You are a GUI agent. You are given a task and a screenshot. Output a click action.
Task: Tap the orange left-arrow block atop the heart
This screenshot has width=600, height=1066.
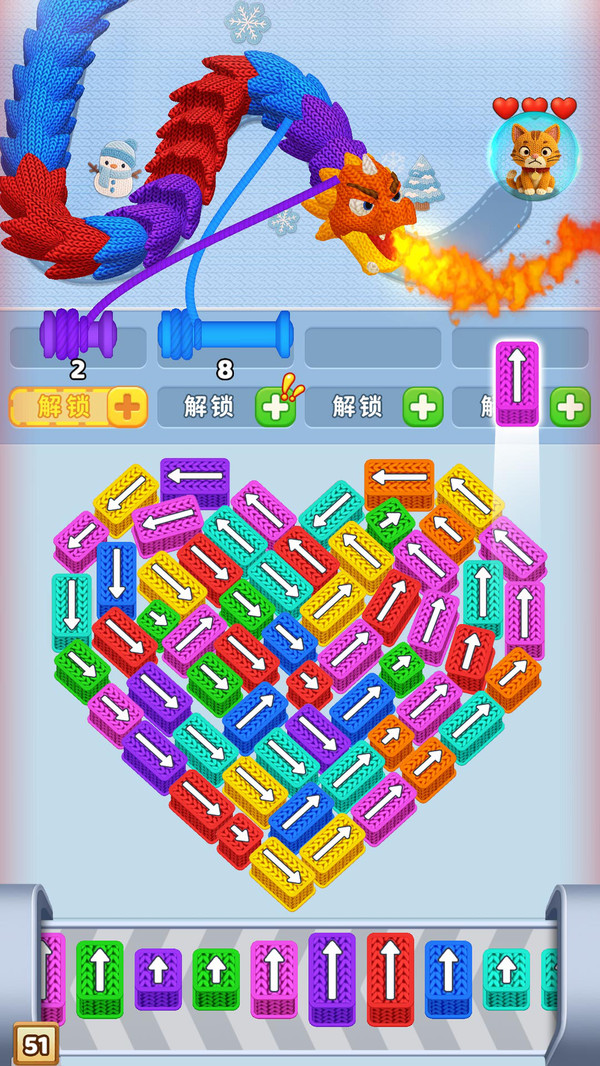coord(399,477)
